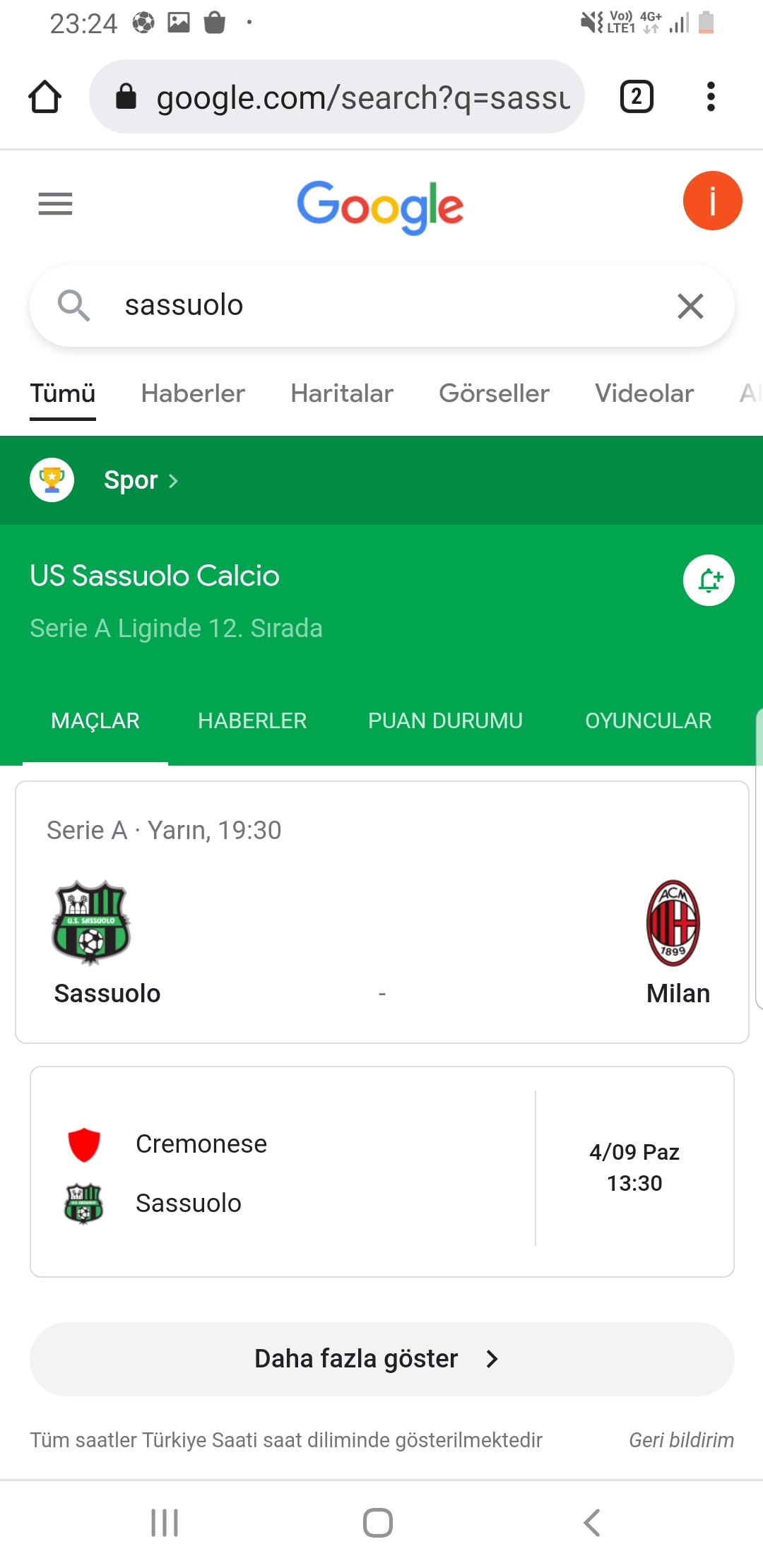Screen dimensions: 763x1568
Task: Open the Cremonese vs Sassuolo match
Action: [382, 1172]
